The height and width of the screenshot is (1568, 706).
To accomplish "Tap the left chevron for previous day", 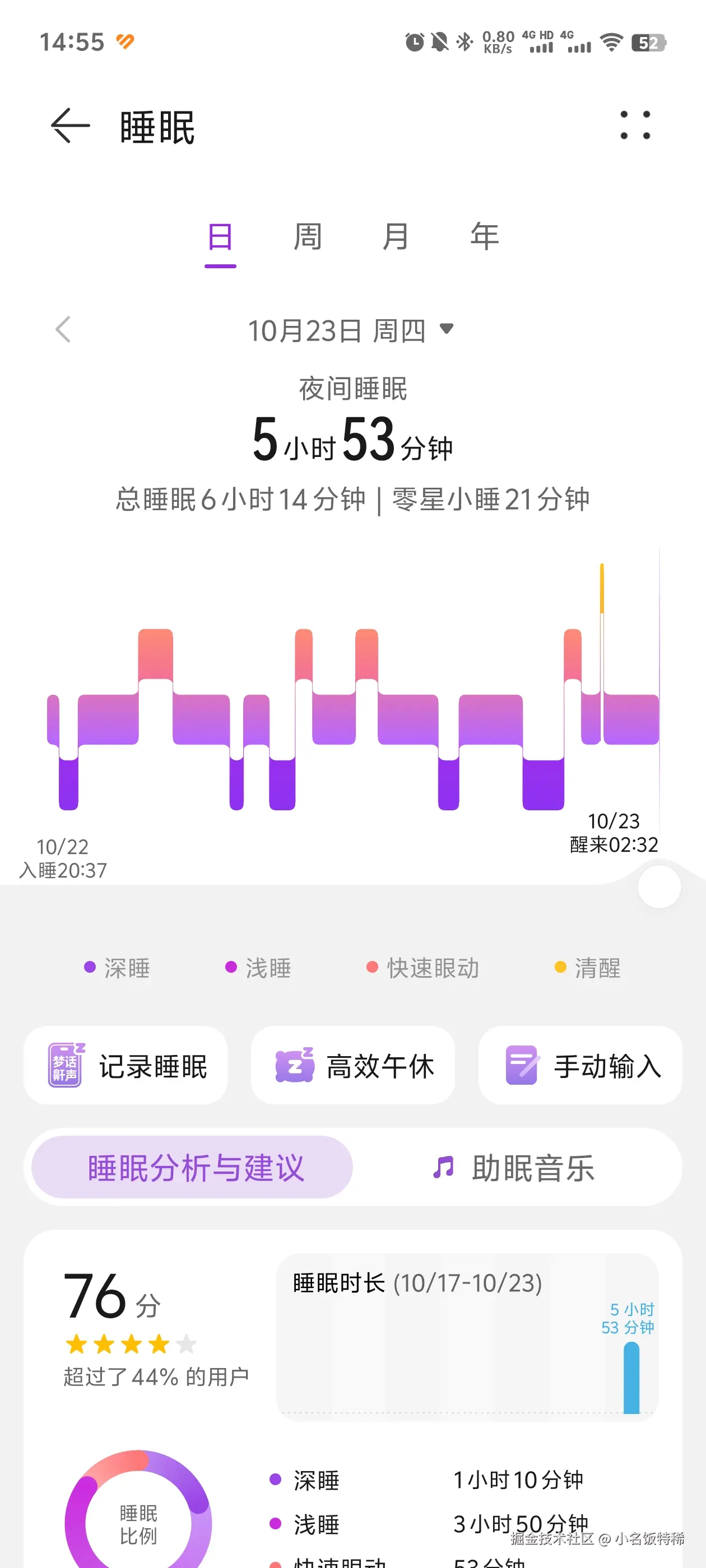I will point(63,329).
